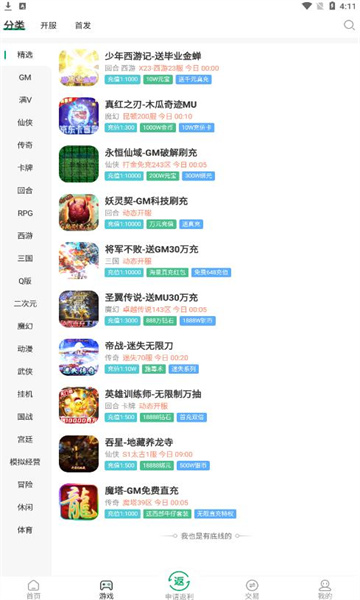Open the game 真红之刃-木瓜奇迹MU

207,116
